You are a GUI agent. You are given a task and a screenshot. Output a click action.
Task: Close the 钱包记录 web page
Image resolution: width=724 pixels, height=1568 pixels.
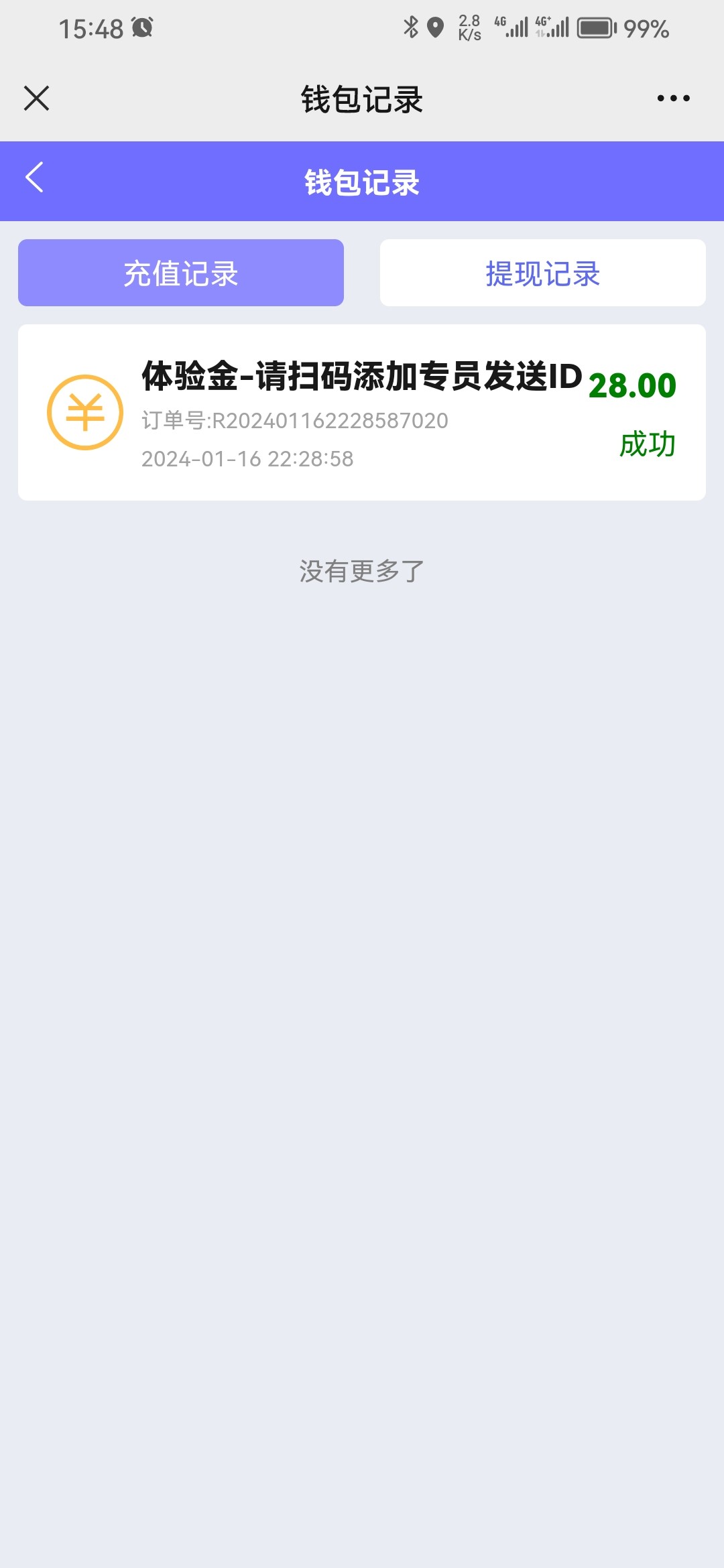click(x=36, y=99)
